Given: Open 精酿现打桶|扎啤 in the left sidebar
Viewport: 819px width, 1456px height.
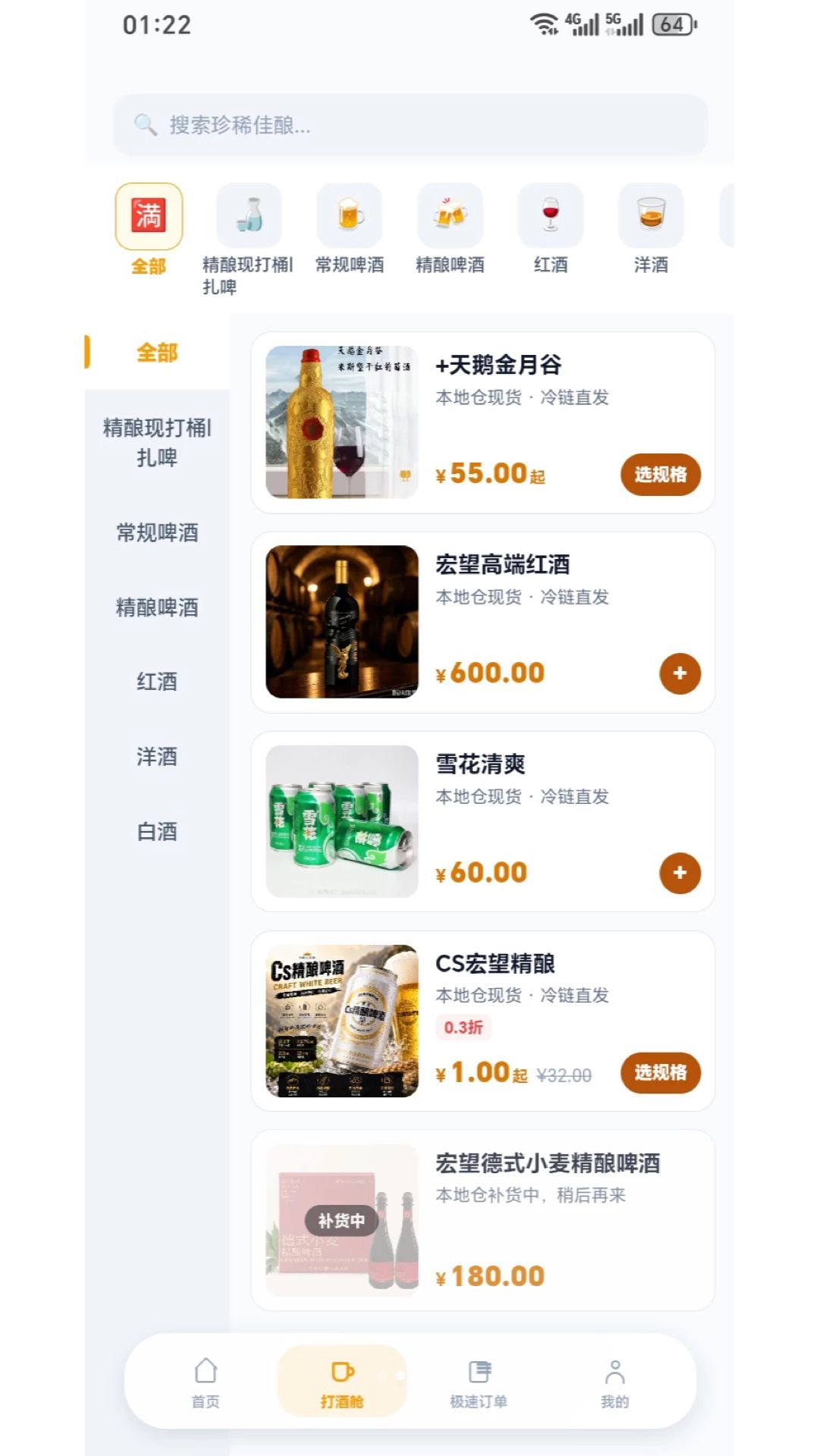Looking at the screenshot, I should click(157, 443).
